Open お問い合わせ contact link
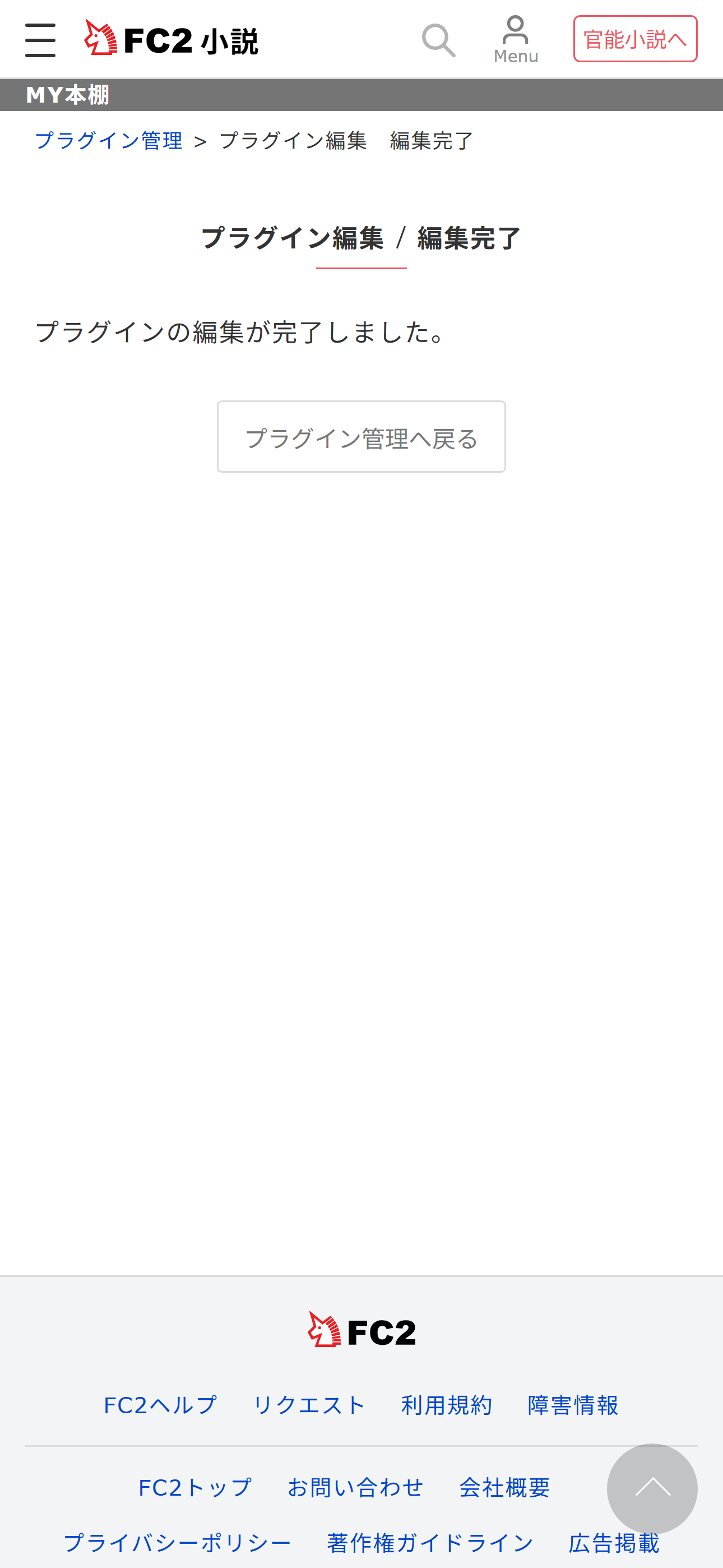This screenshot has width=723, height=1568. coord(355,1488)
